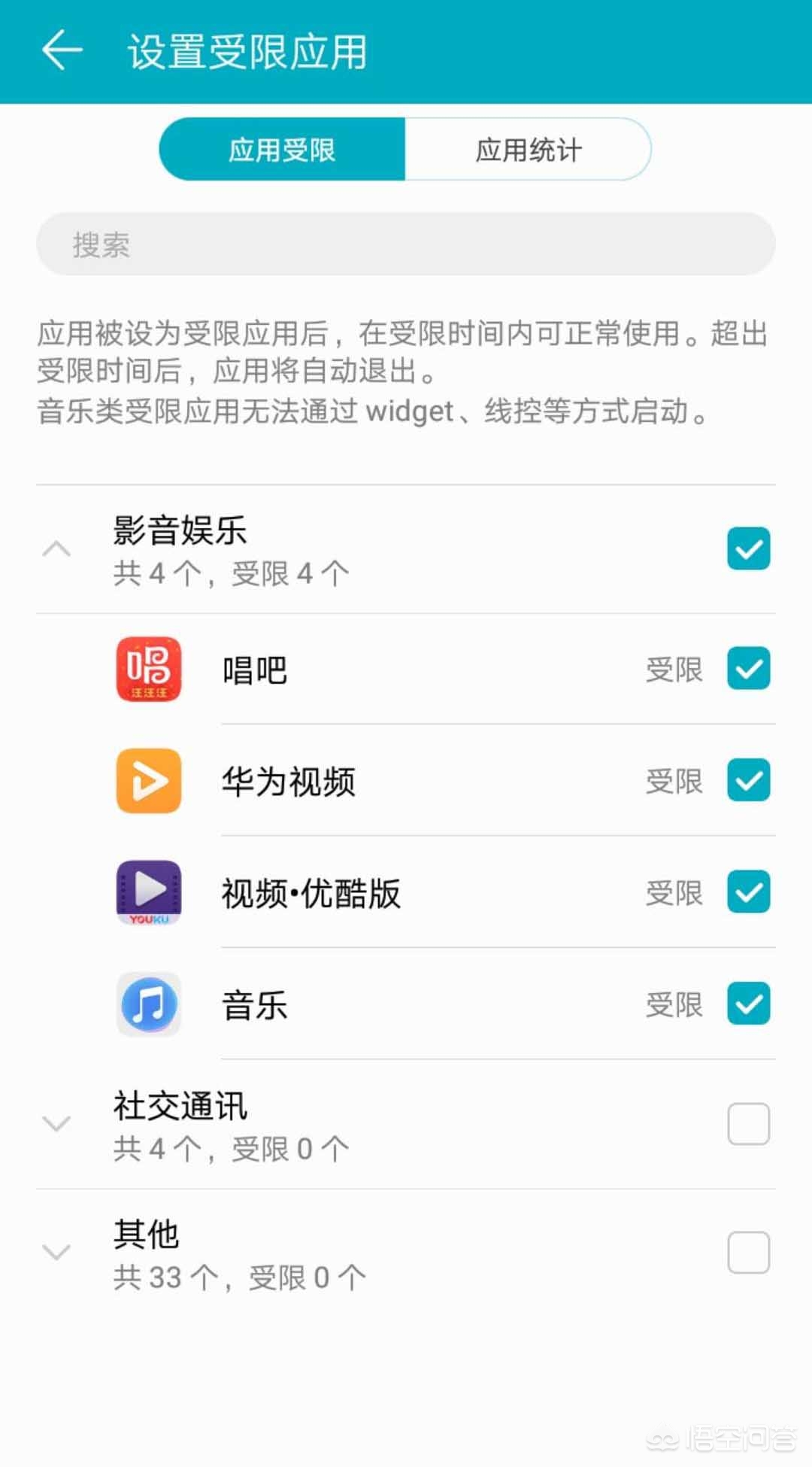Uncheck the 影音娱乐 category checkbox
This screenshot has width=812, height=1467.
[x=748, y=549]
